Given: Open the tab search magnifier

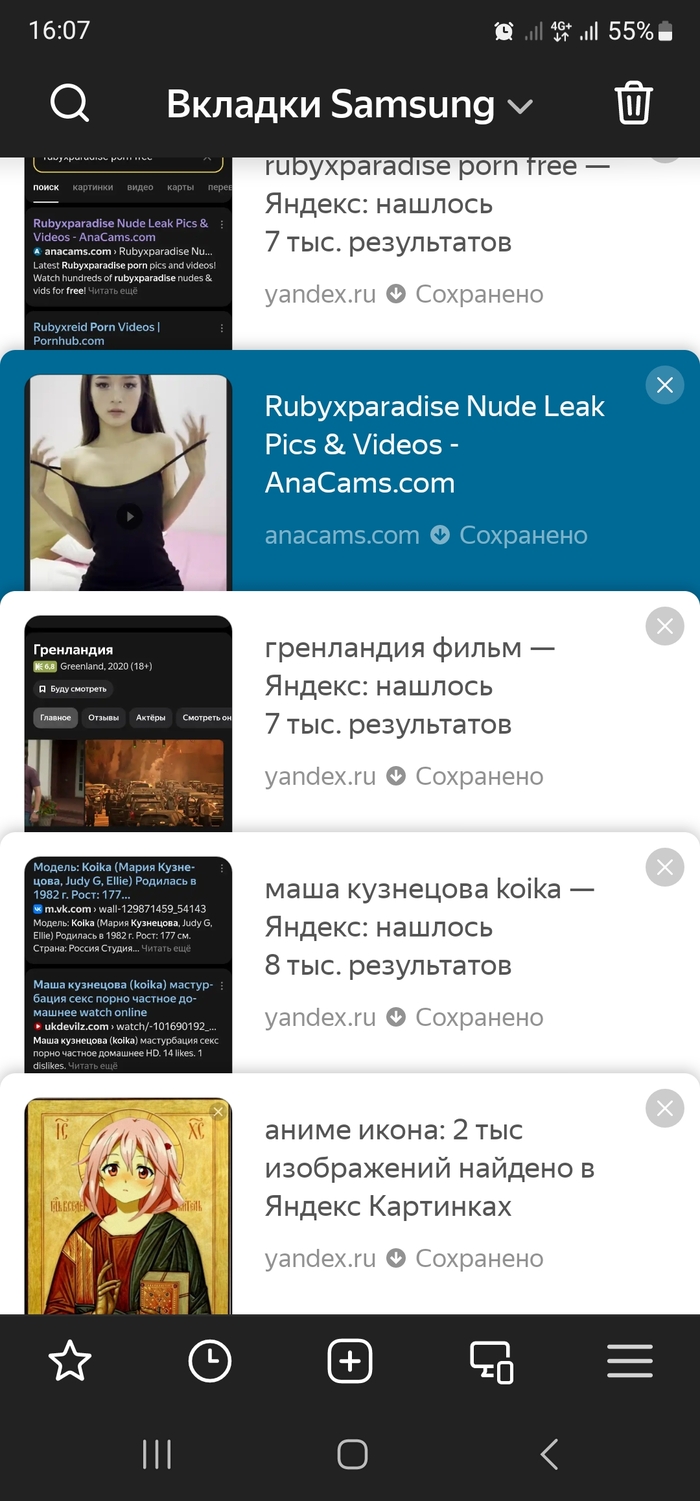Looking at the screenshot, I should point(69,104).
